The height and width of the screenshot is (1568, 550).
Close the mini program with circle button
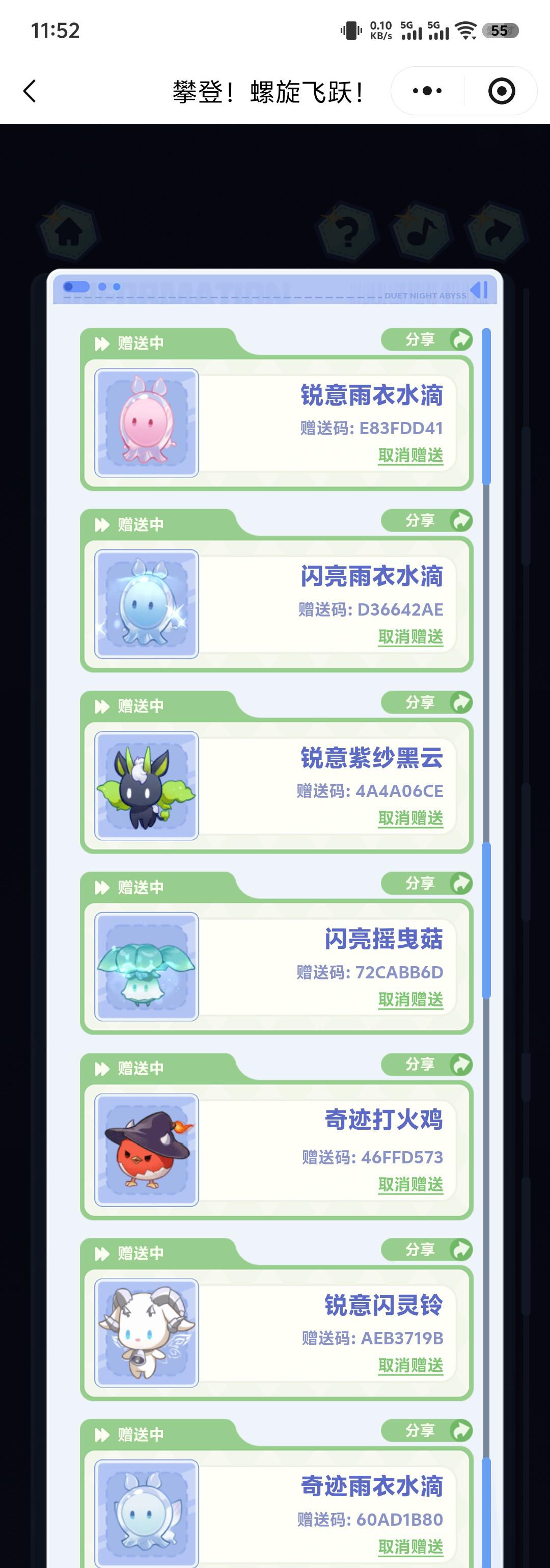(501, 91)
